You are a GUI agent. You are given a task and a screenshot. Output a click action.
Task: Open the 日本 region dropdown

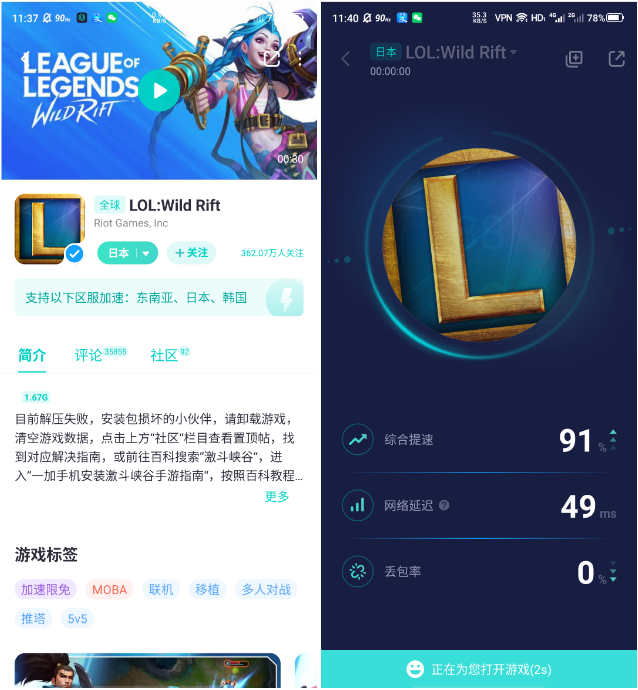click(128, 253)
